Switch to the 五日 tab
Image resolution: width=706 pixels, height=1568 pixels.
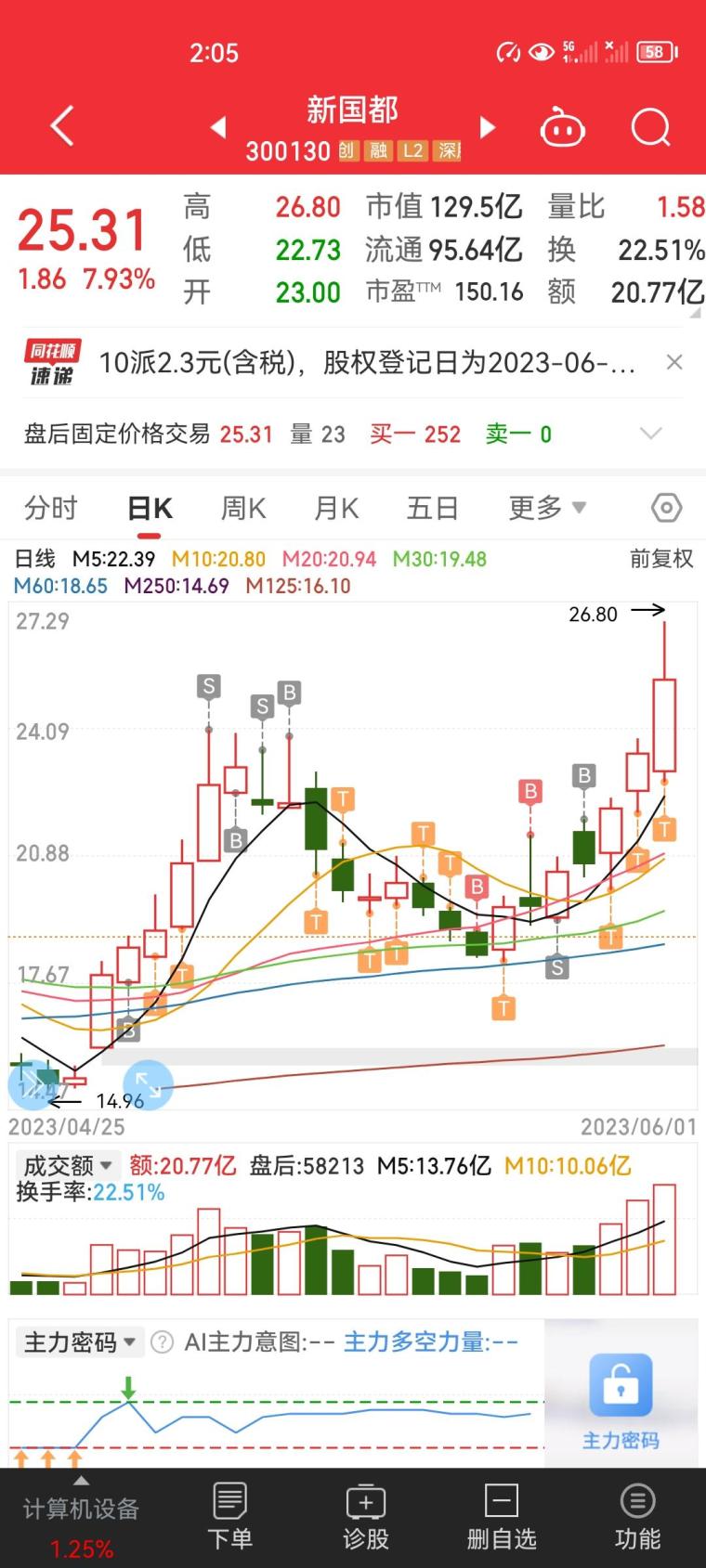pyautogui.click(x=433, y=508)
